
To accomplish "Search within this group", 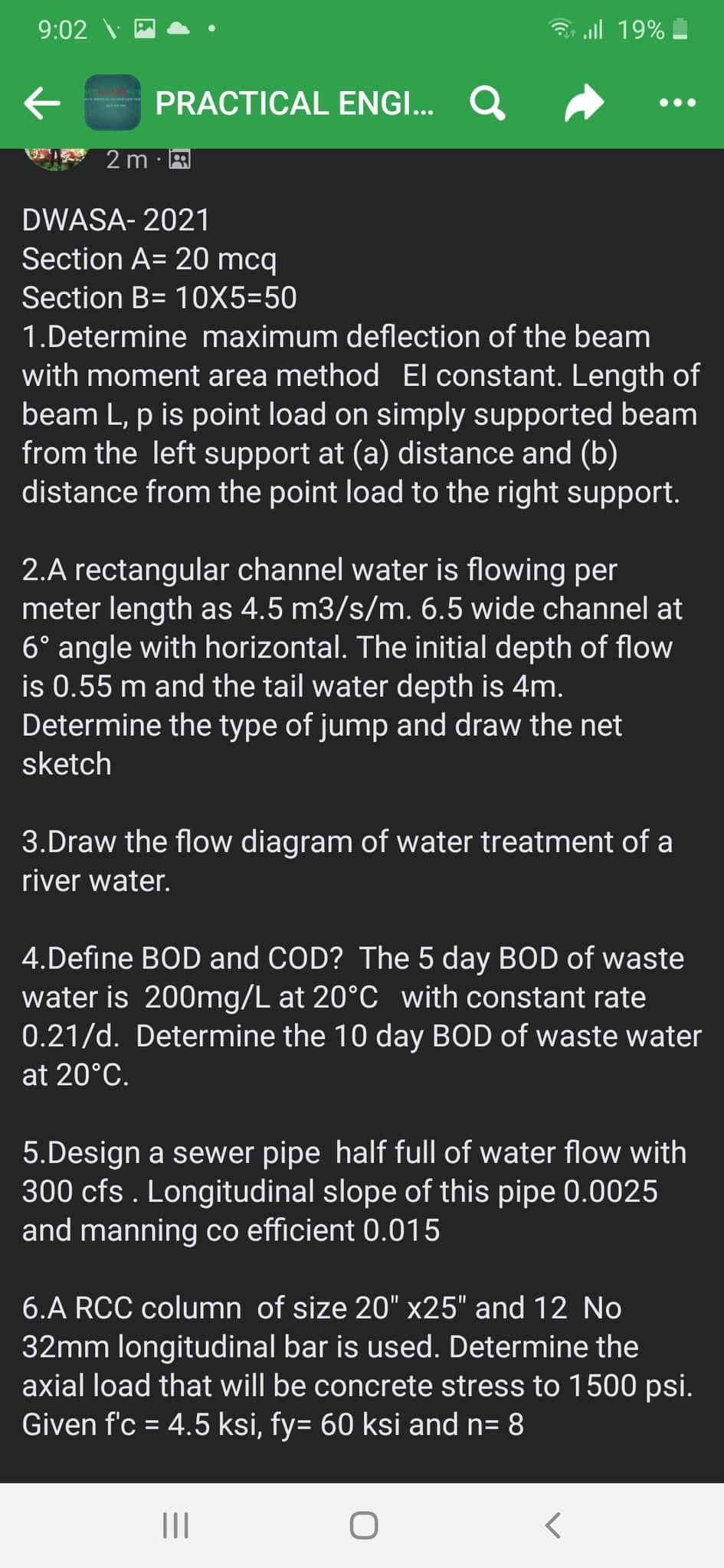I will (x=487, y=103).
